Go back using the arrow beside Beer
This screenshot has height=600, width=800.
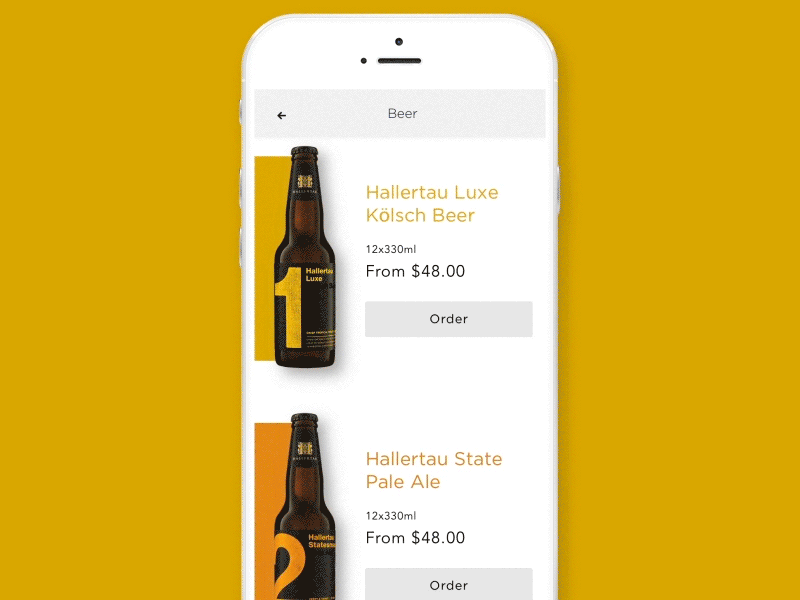click(x=282, y=115)
